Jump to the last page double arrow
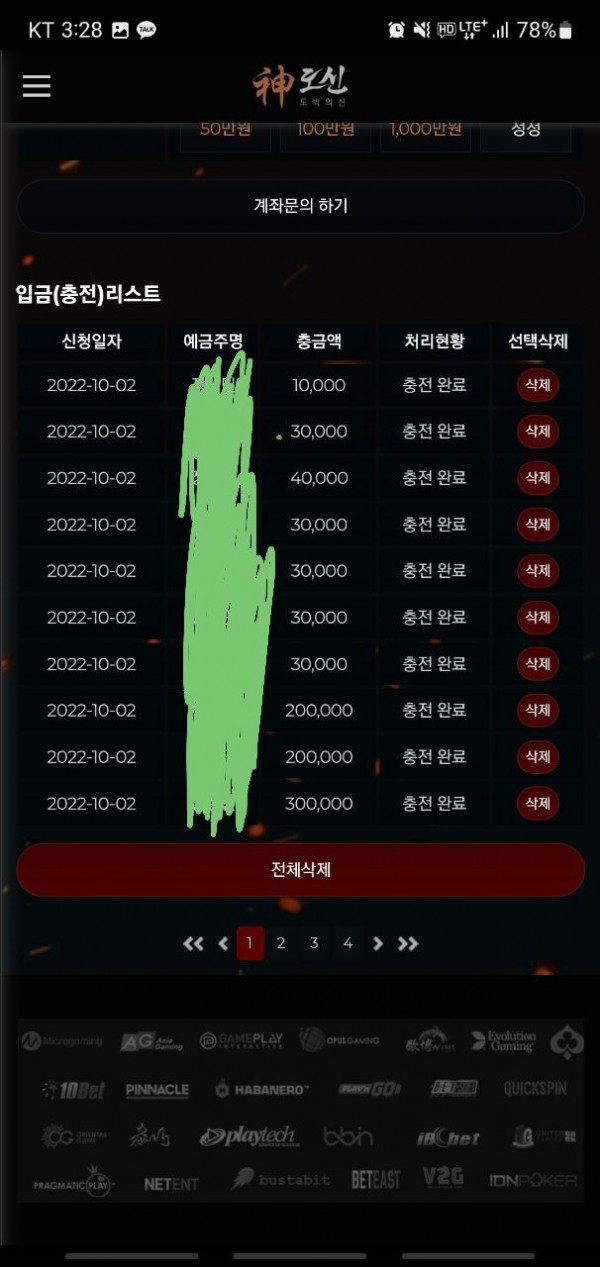 point(407,943)
